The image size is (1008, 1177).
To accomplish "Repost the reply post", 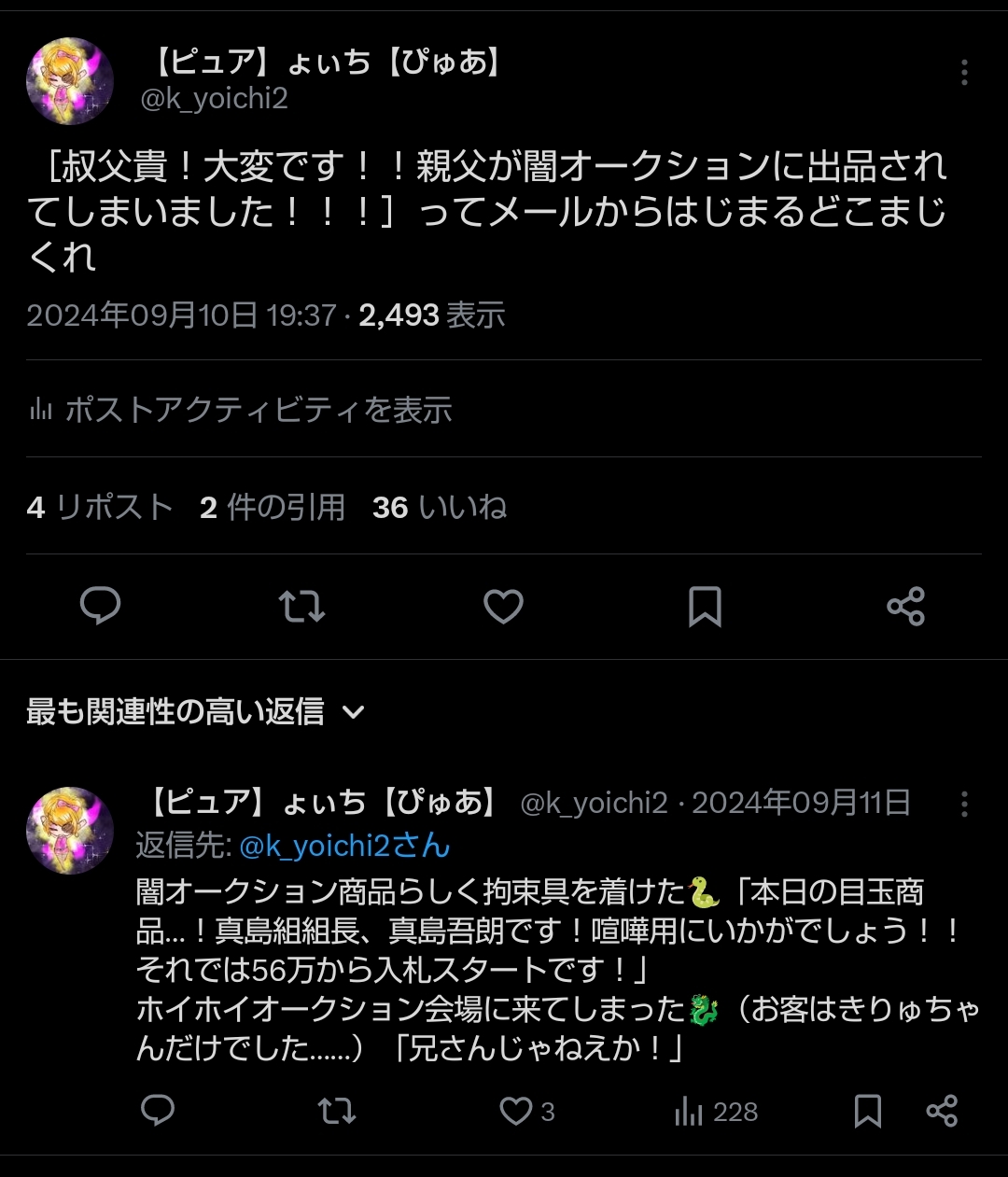I will [336, 1111].
